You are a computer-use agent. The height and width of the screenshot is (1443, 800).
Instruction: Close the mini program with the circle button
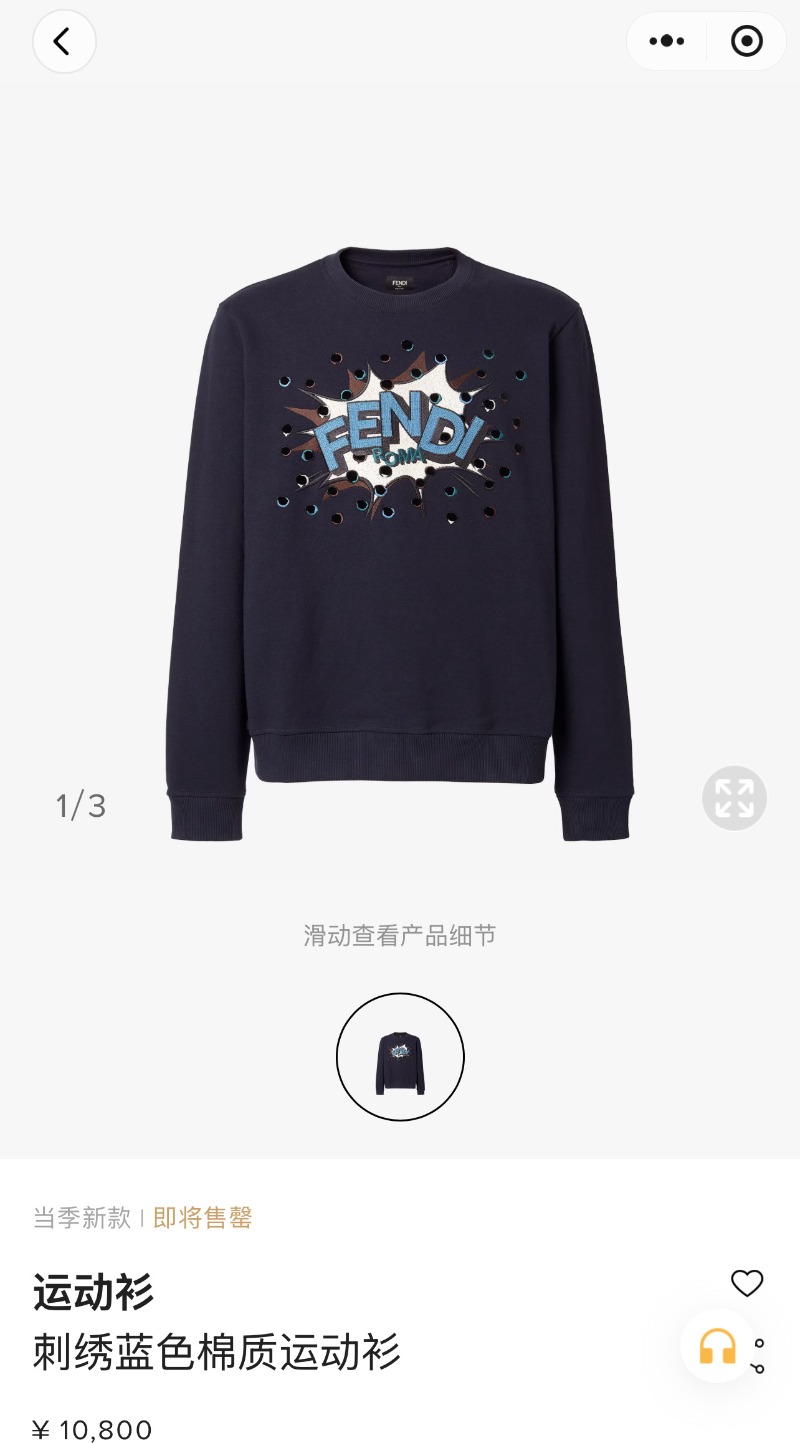pyautogui.click(x=747, y=41)
